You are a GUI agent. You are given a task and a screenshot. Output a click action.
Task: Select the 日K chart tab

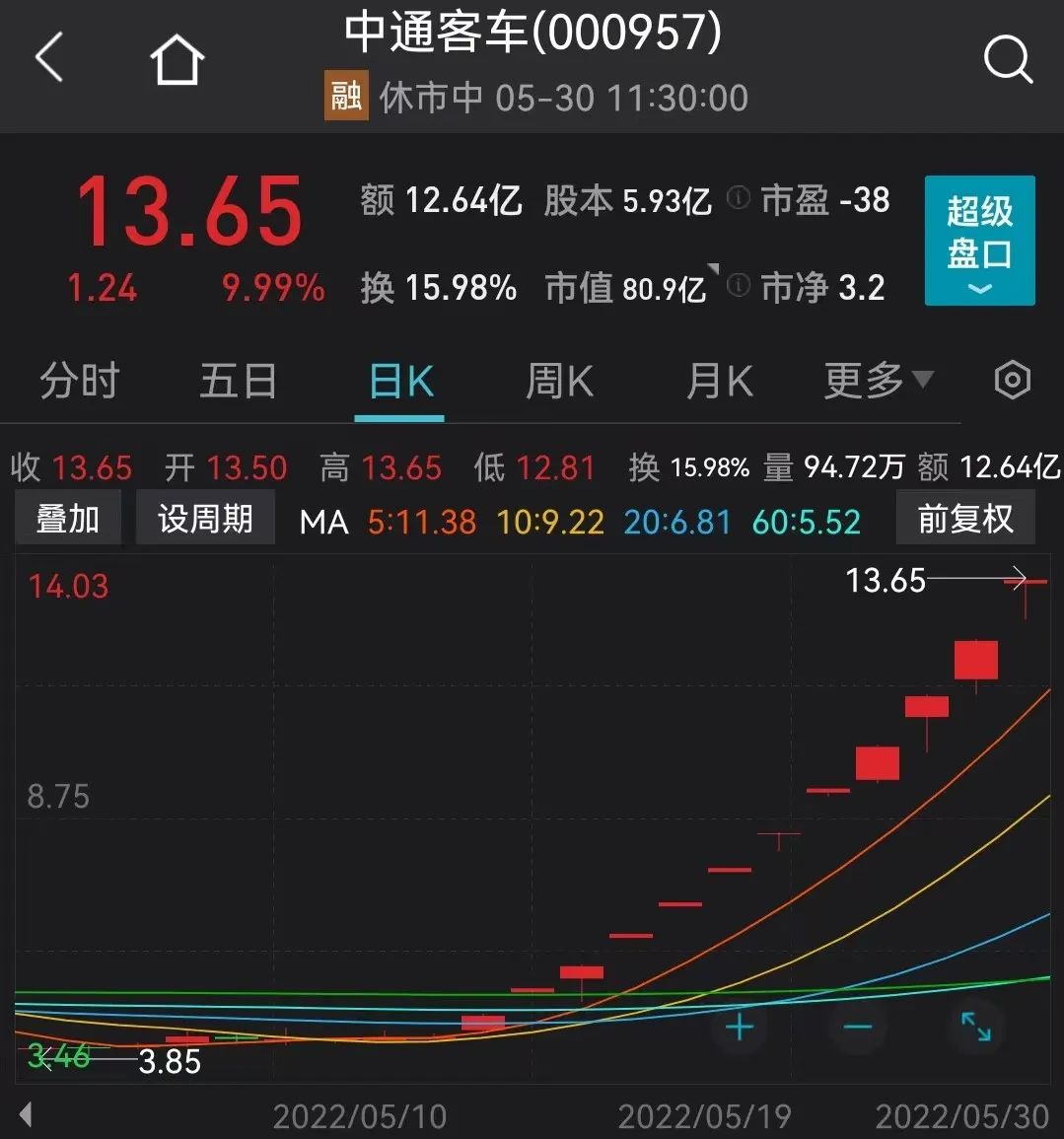click(399, 382)
